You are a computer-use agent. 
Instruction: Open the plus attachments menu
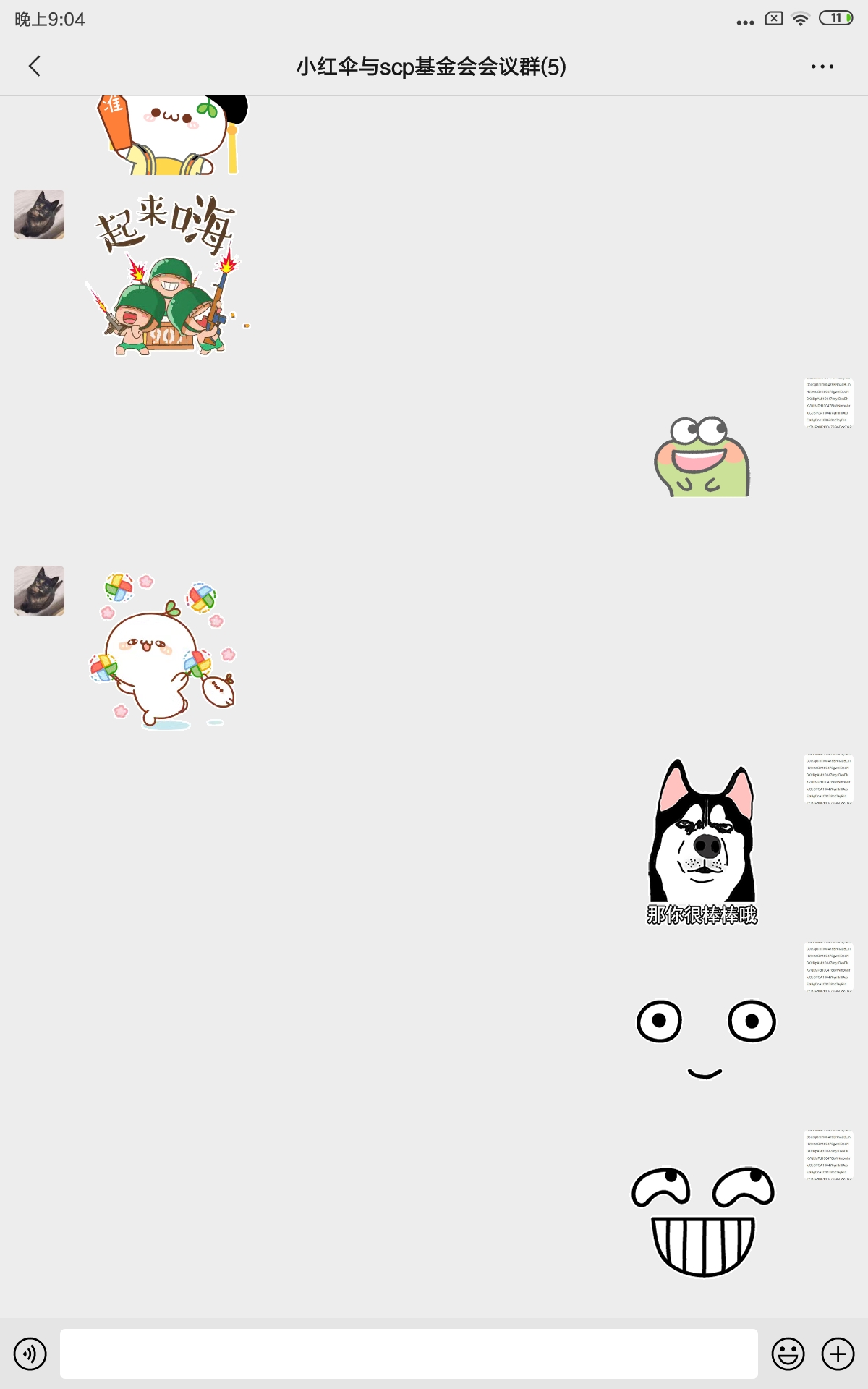pos(838,1354)
